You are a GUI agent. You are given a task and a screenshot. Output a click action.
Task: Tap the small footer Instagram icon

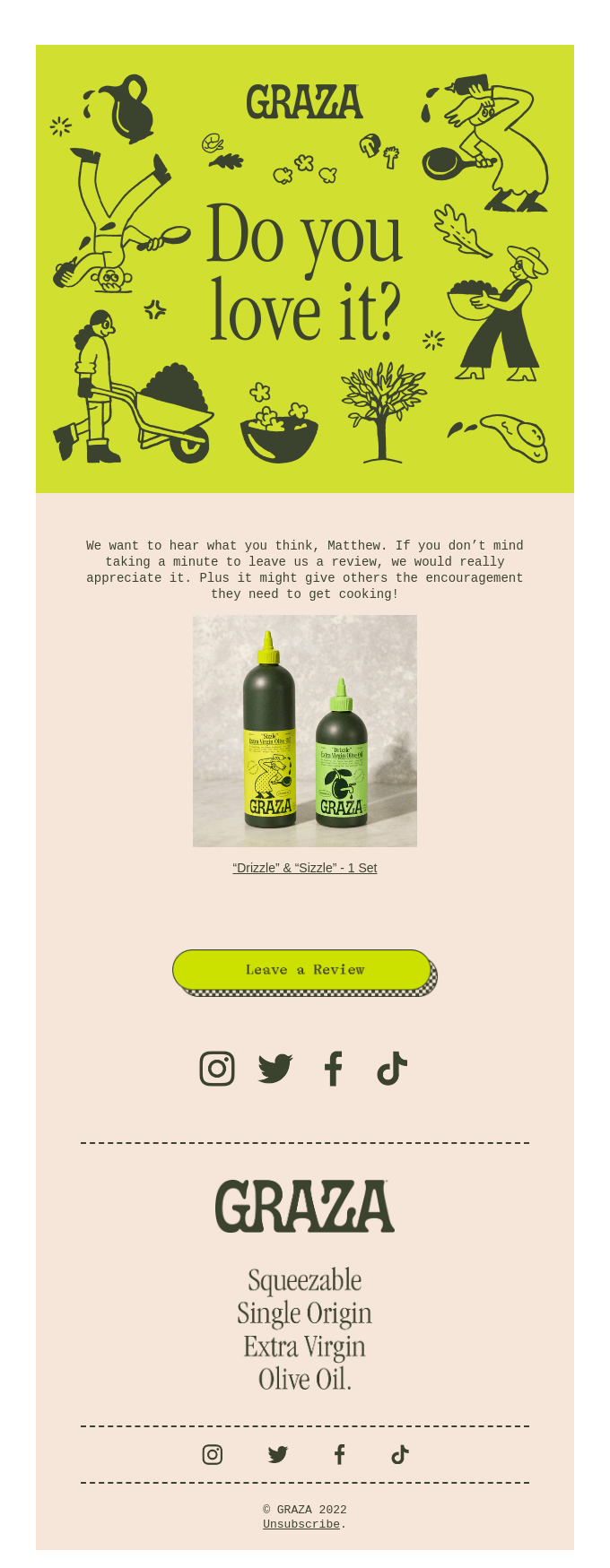coord(213,1454)
